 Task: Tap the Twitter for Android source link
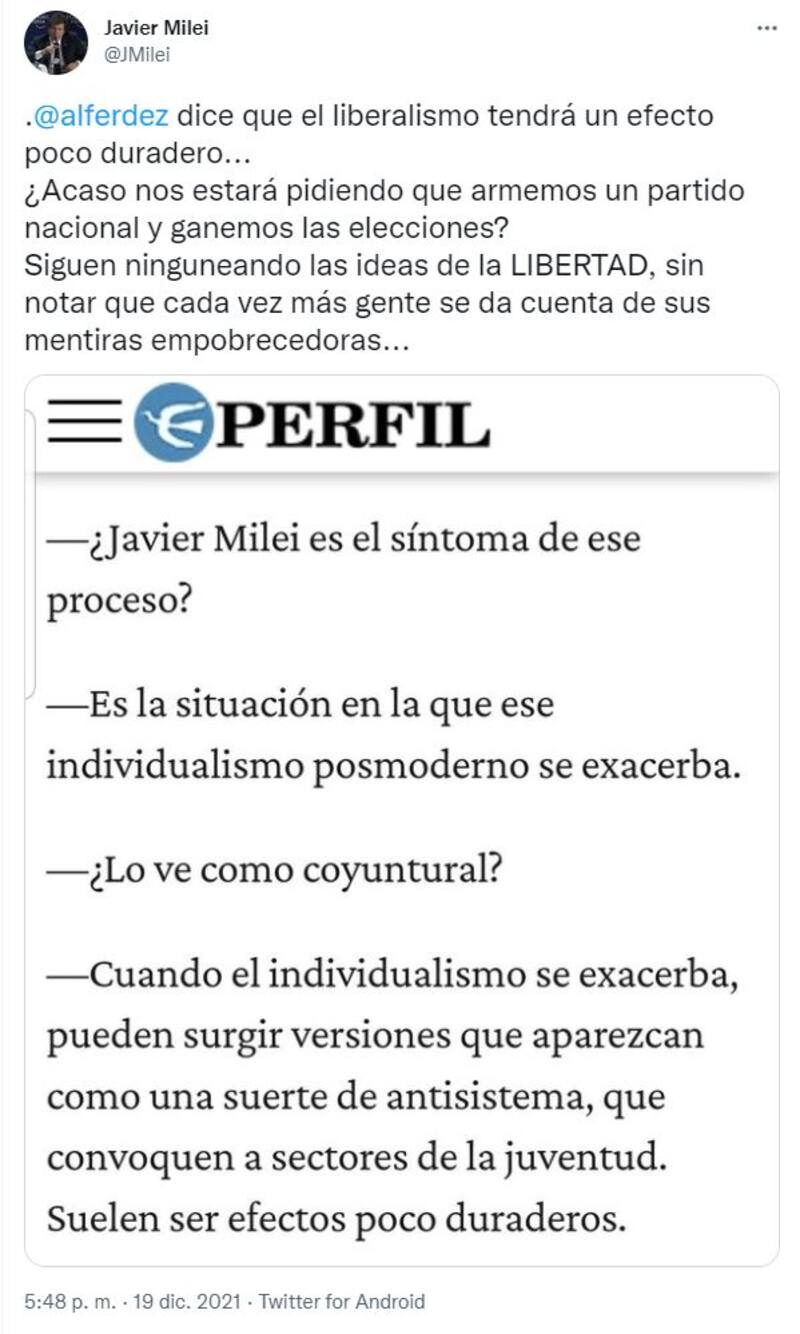click(342, 1301)
